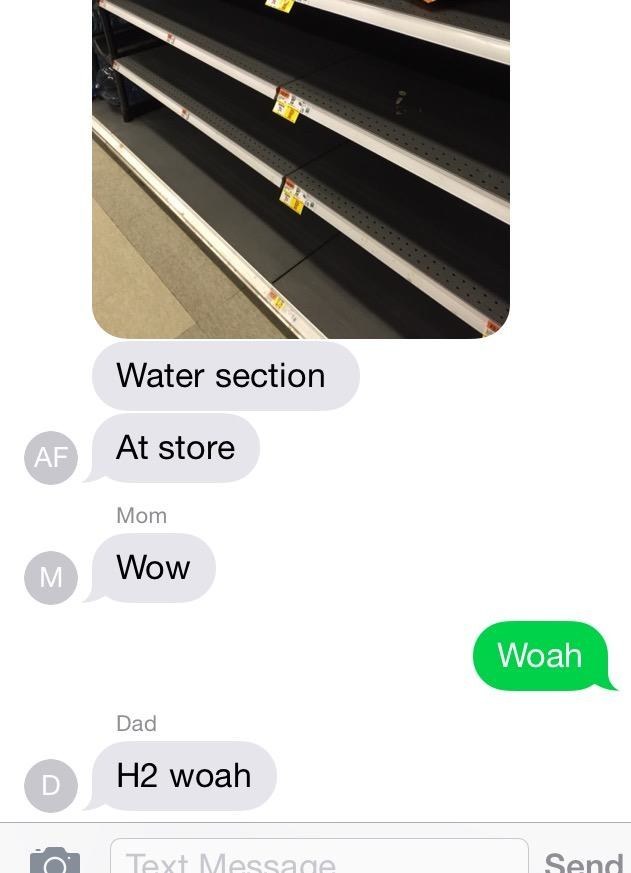Open AF contact avatar
The height and width of the screenshot is (873, 631).
point(51,458)
